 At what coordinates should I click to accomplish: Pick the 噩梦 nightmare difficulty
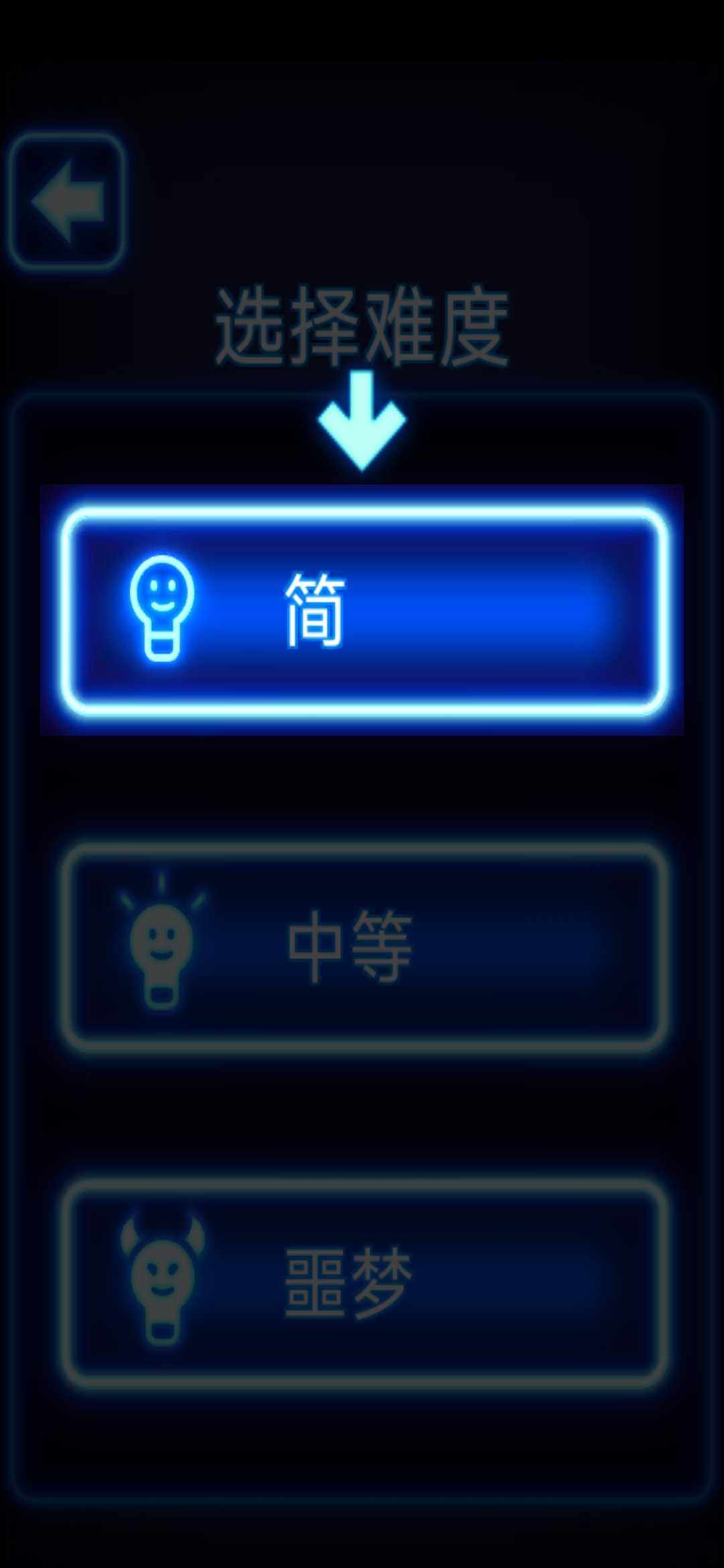coord(363,1282)
